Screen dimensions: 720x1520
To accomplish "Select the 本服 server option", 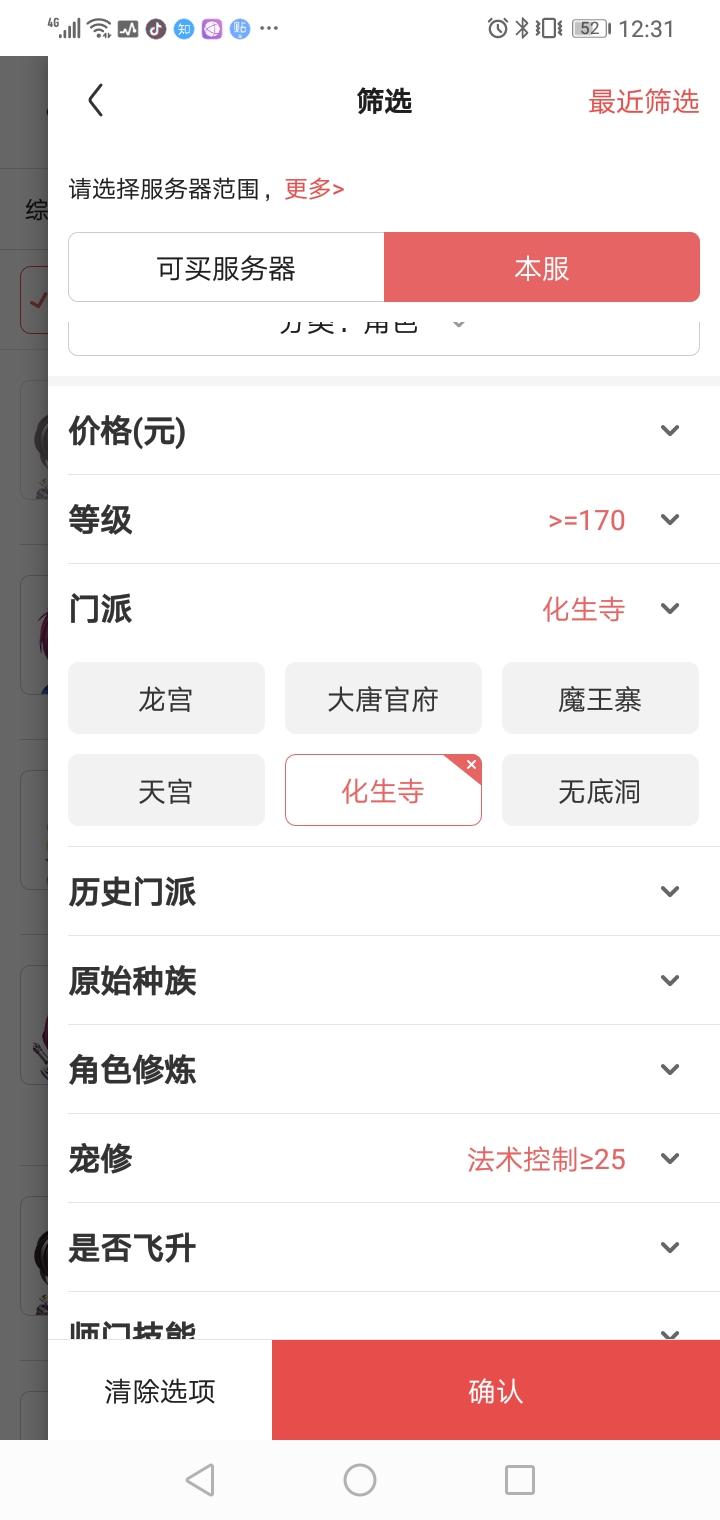I will click(541, 268).
